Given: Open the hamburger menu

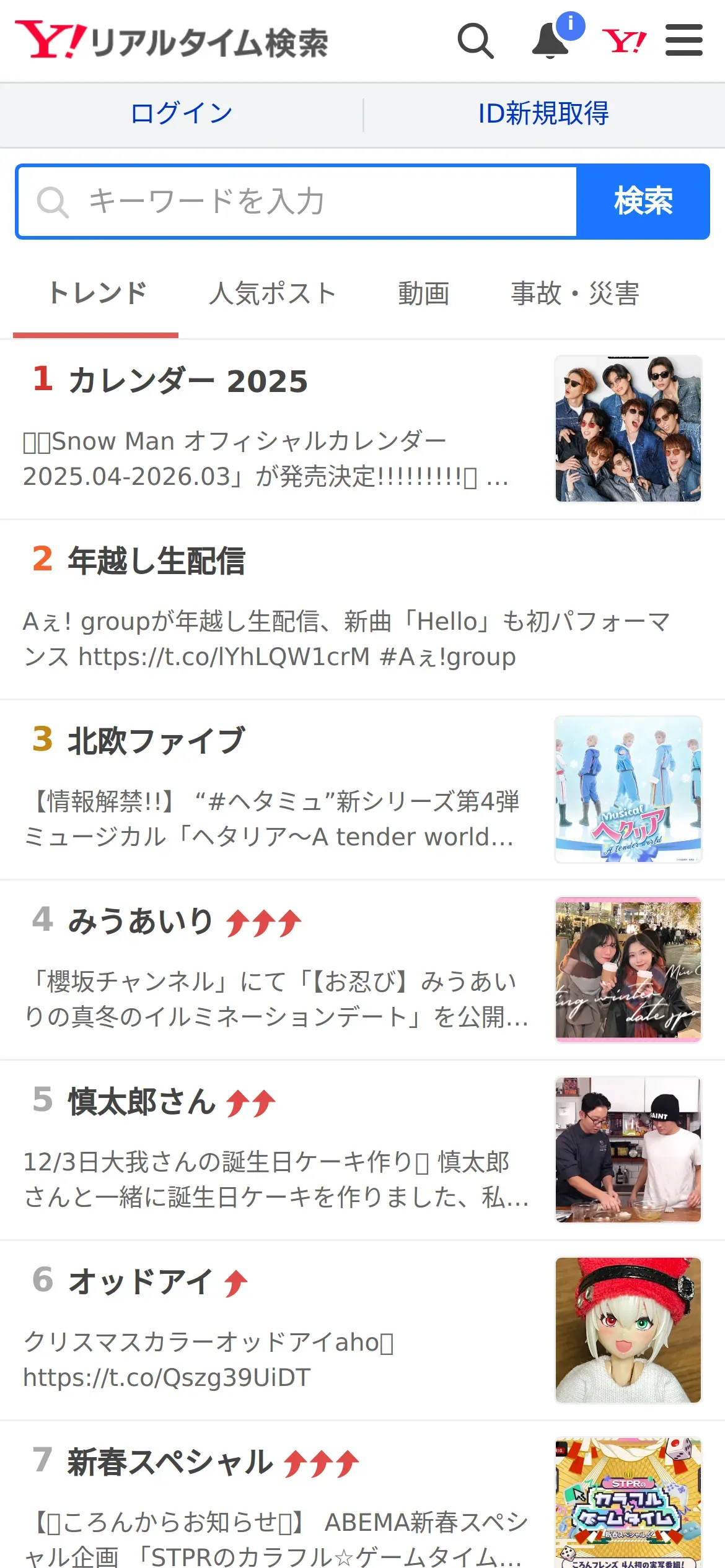Looking at the screenshot, I should 684,40.
